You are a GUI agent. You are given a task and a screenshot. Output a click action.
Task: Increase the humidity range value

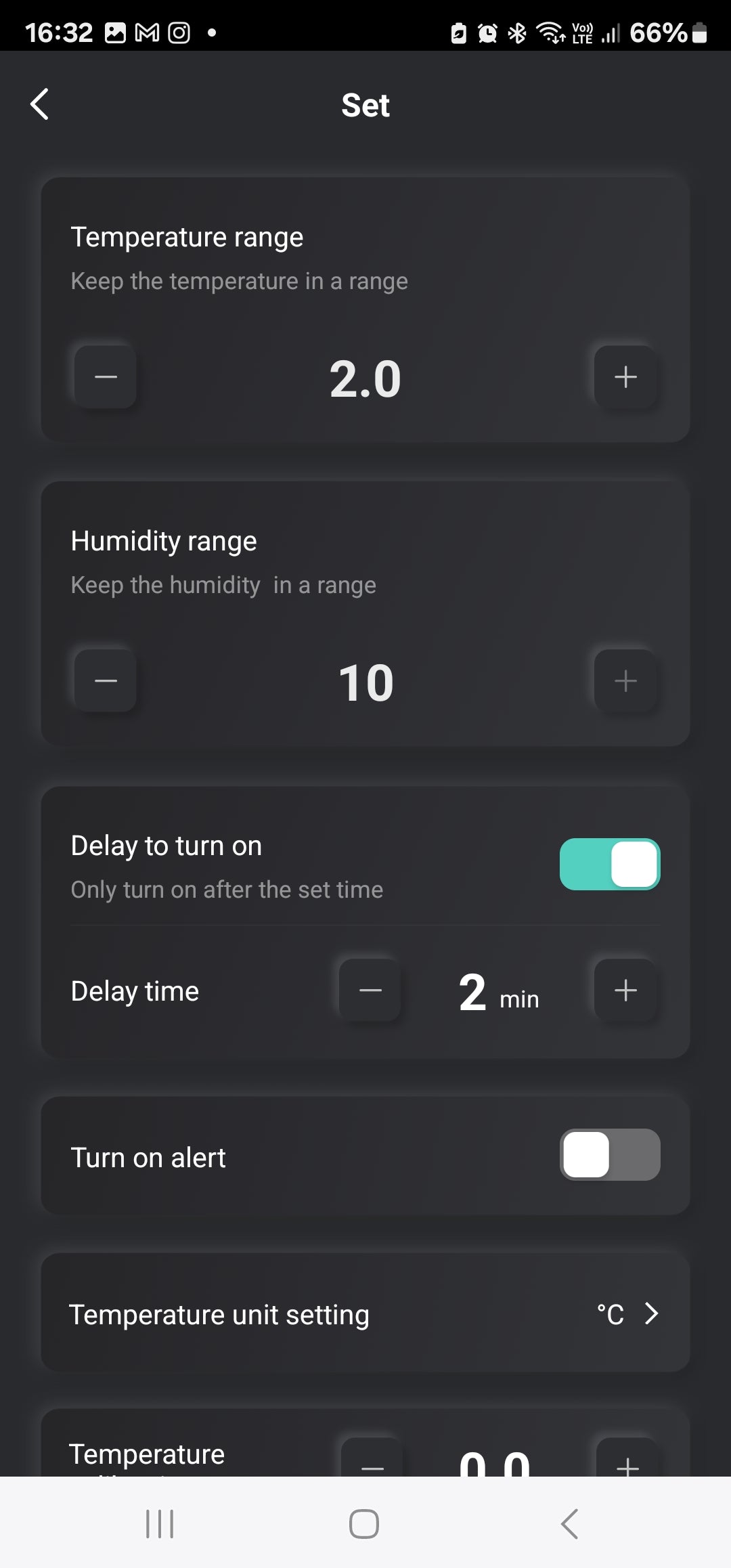coord(625,681)
